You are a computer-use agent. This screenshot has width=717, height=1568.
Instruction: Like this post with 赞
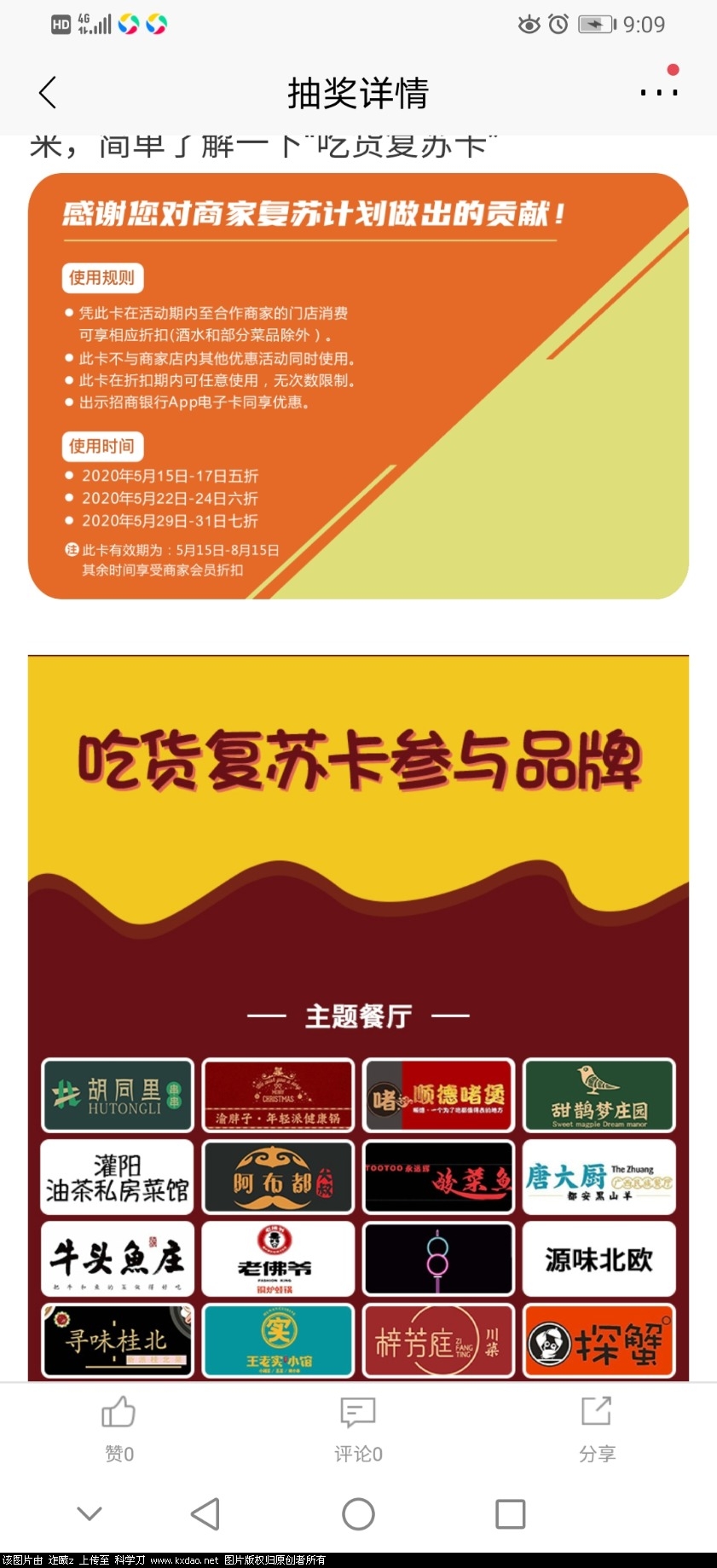click(x=119, y=1427)
